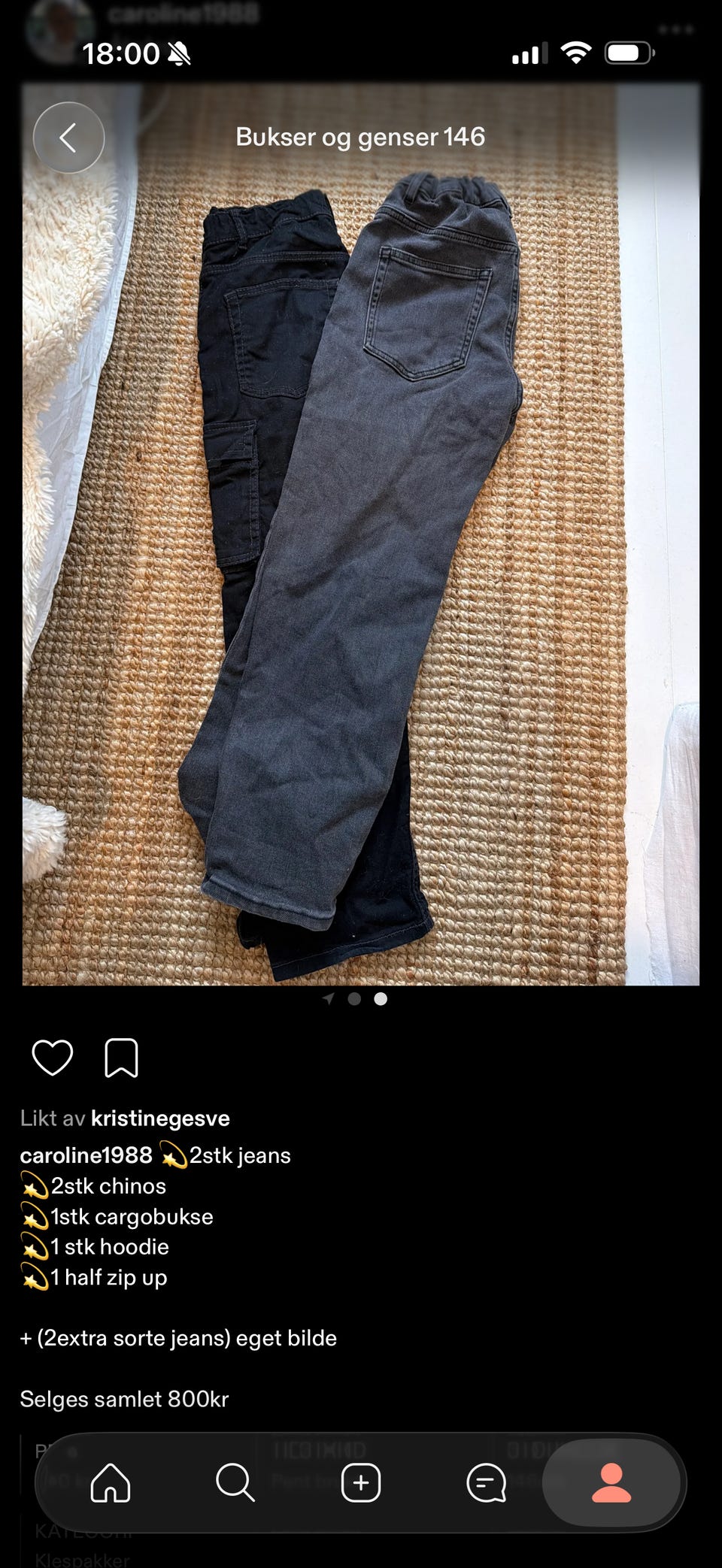Screen dimensions: 722x1568
Task: Open the Messages tab
Action: pyautogui.click(x=487, y=1482)
